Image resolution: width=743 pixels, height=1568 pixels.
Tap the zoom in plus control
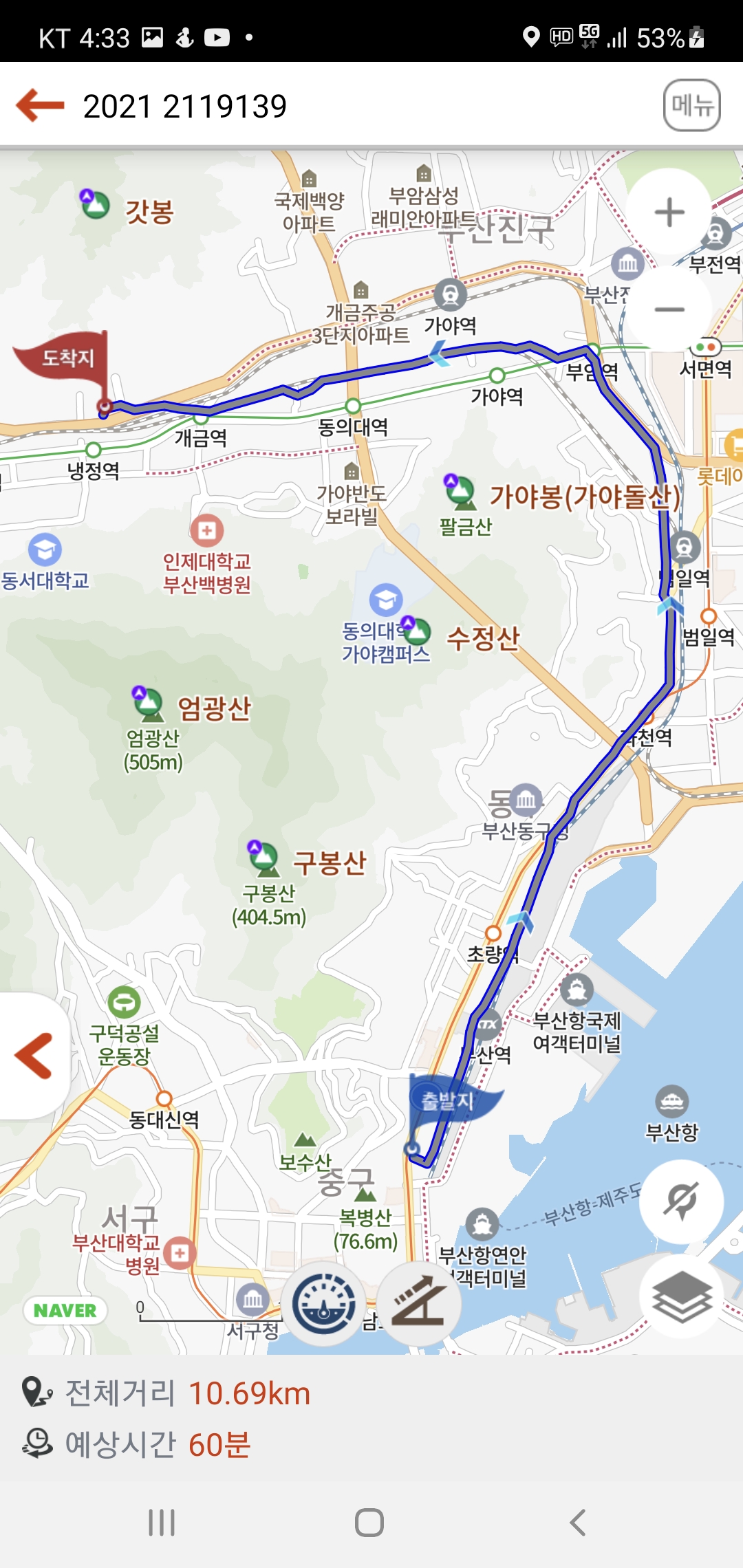(x=670, y=212)
